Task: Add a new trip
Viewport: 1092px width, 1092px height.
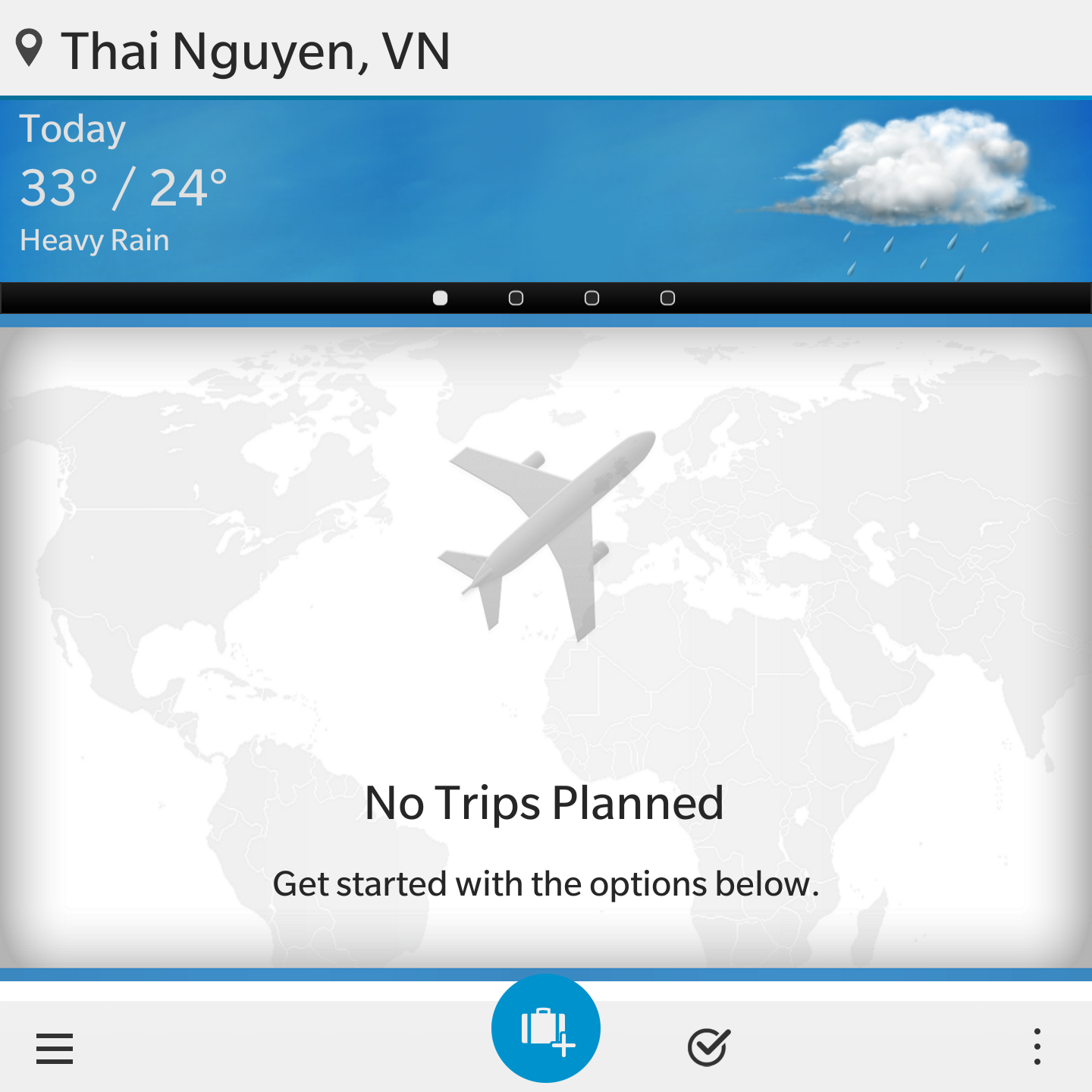Action: [546, 1028]
